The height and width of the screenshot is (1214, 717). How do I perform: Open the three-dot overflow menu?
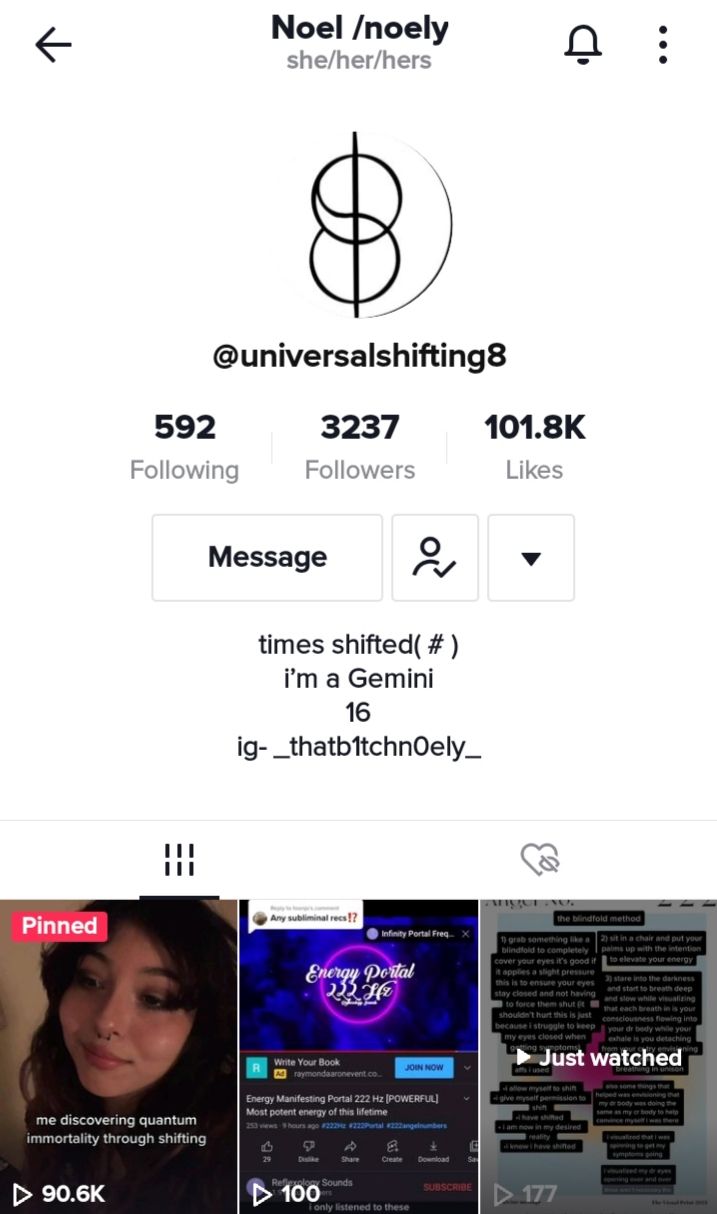point(663,44)
